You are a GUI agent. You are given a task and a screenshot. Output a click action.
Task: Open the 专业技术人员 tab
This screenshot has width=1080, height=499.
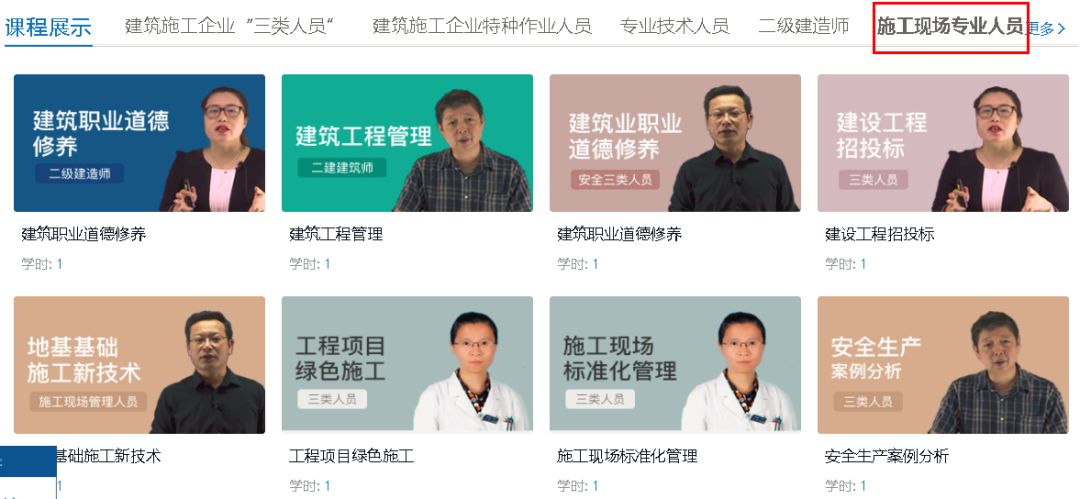pos(674,26)
